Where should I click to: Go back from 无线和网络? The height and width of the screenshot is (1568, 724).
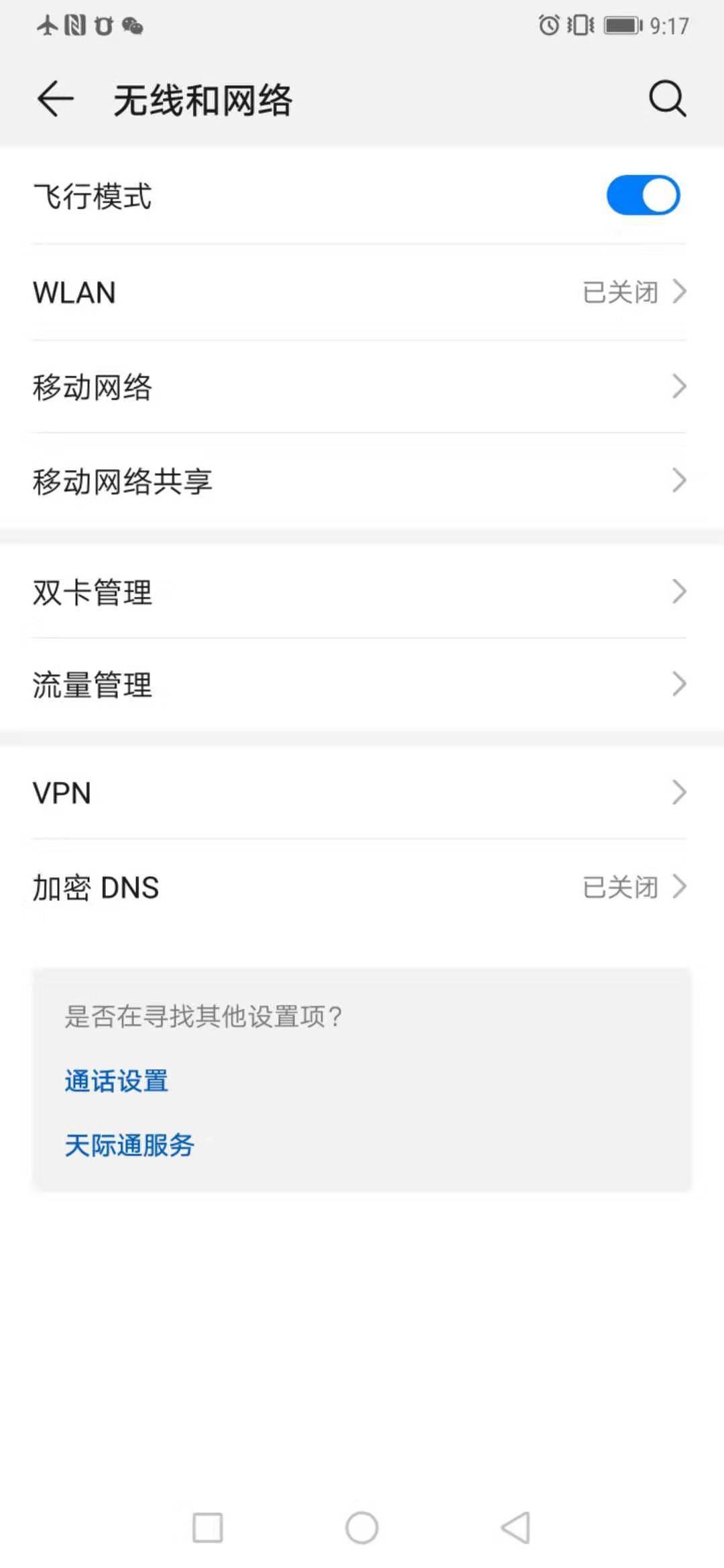[x=55, y=99]
